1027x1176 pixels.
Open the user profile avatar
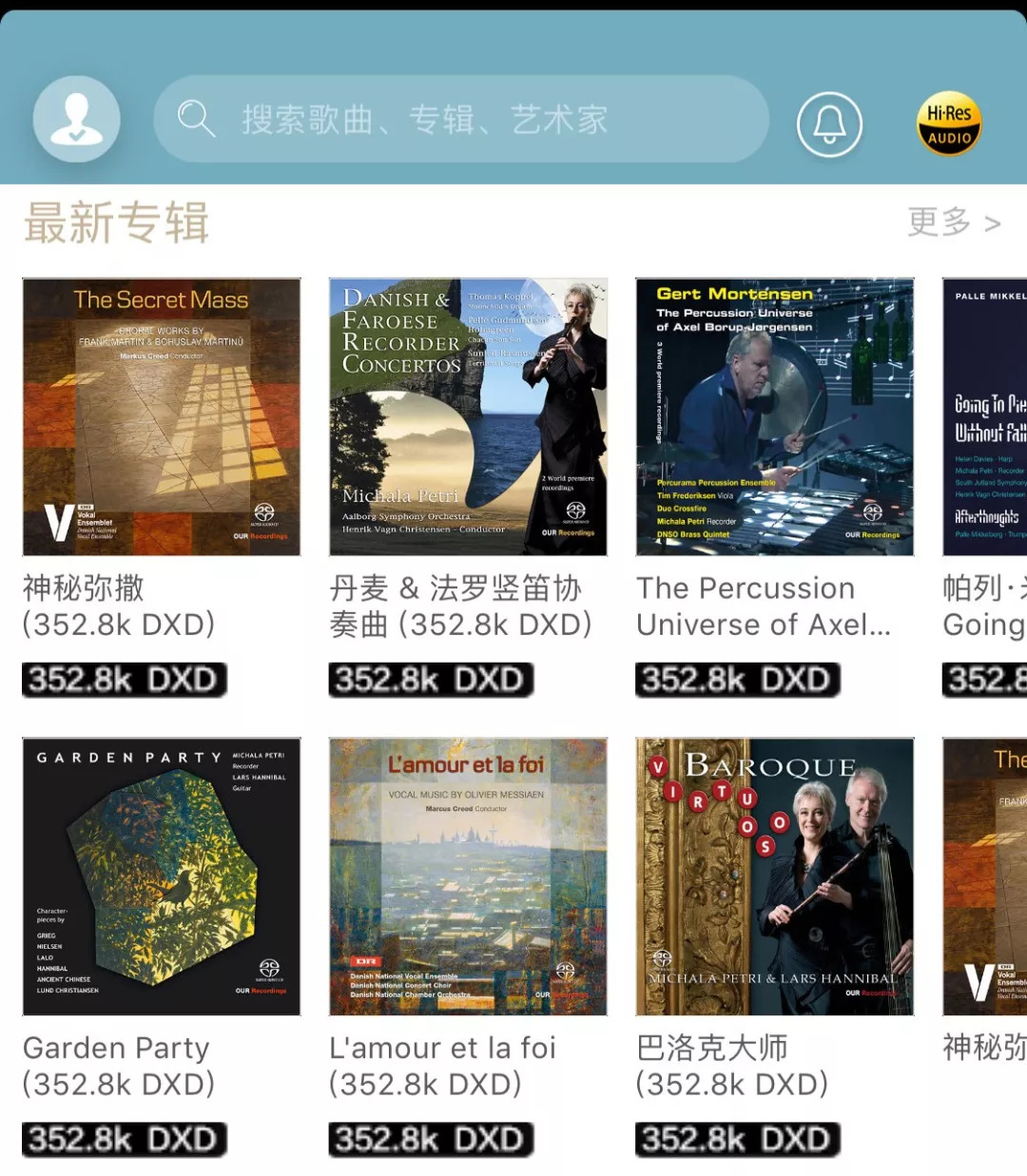(76, 118)
